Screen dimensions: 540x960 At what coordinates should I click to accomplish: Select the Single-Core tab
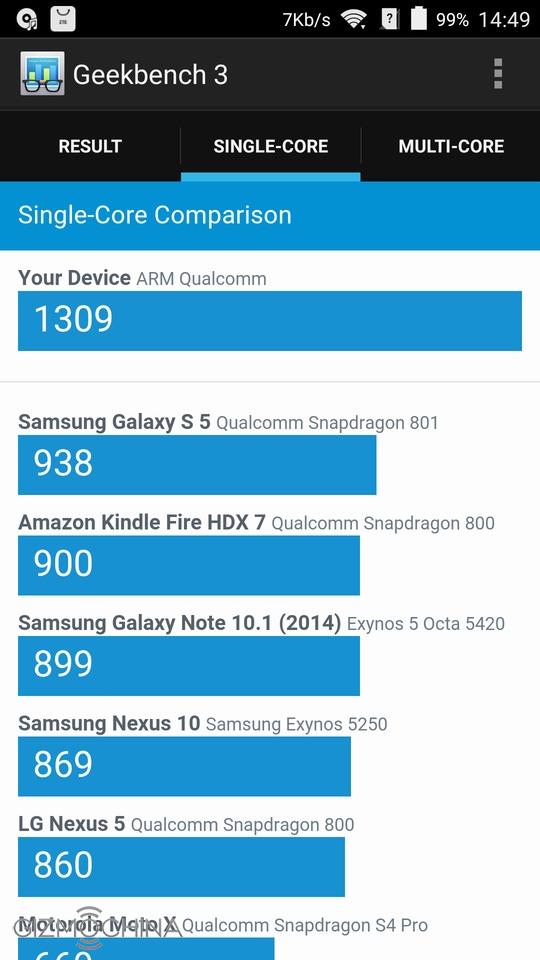pos(271,146)
